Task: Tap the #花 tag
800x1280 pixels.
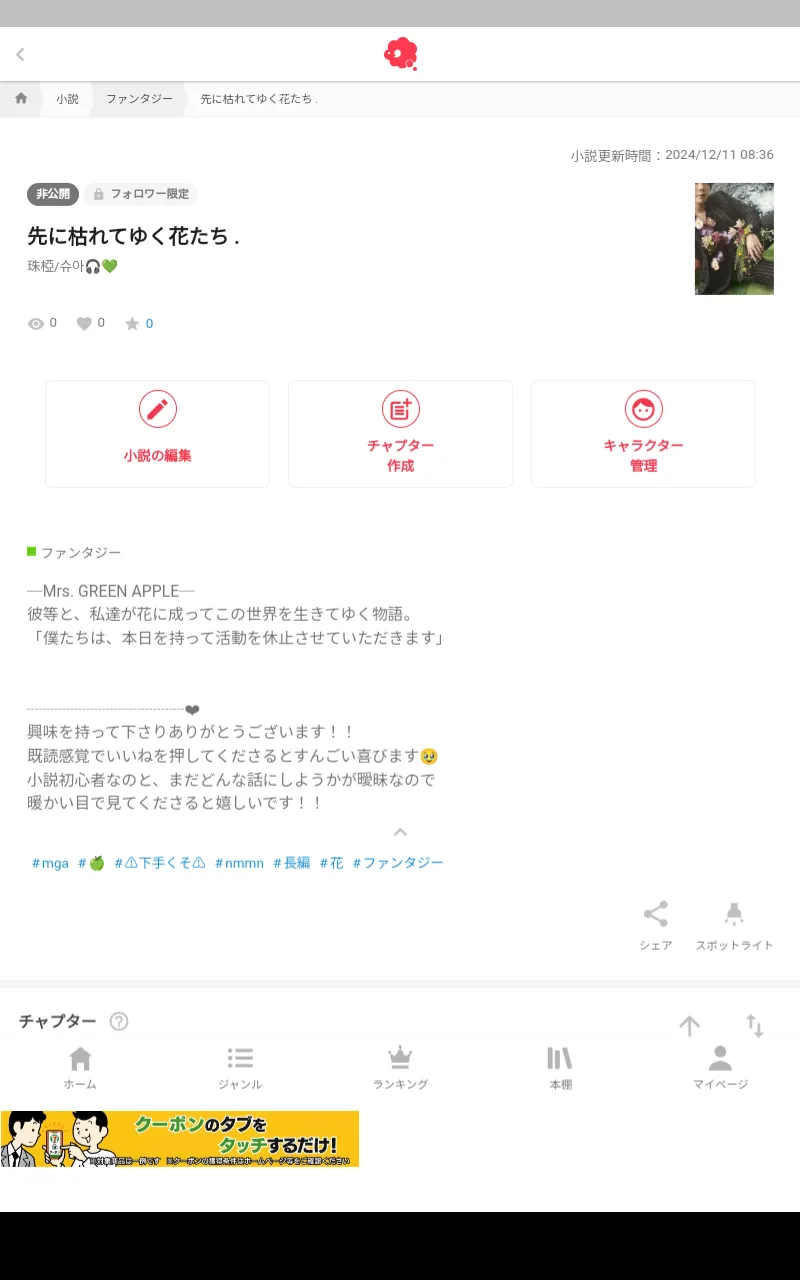Action: click(331, 862)
